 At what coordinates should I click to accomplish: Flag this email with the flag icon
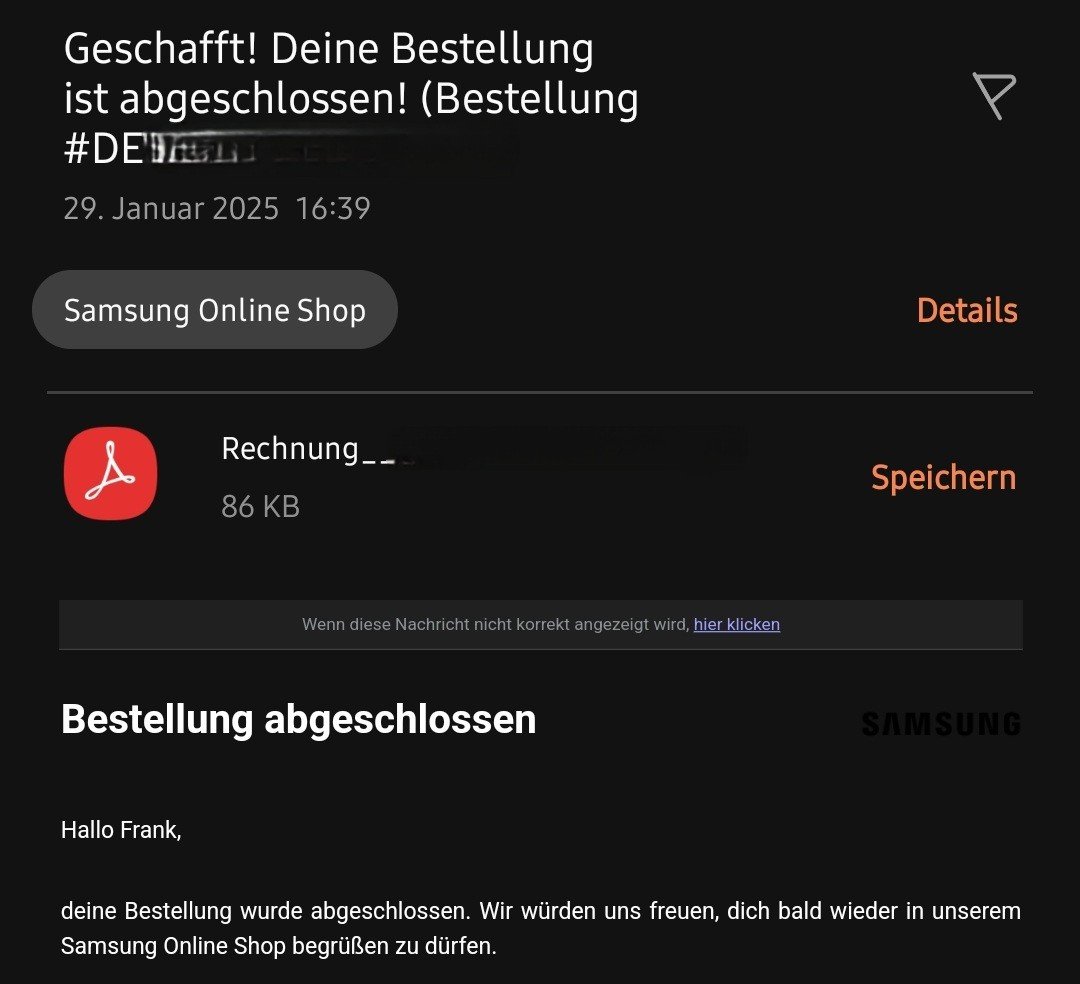994,96
